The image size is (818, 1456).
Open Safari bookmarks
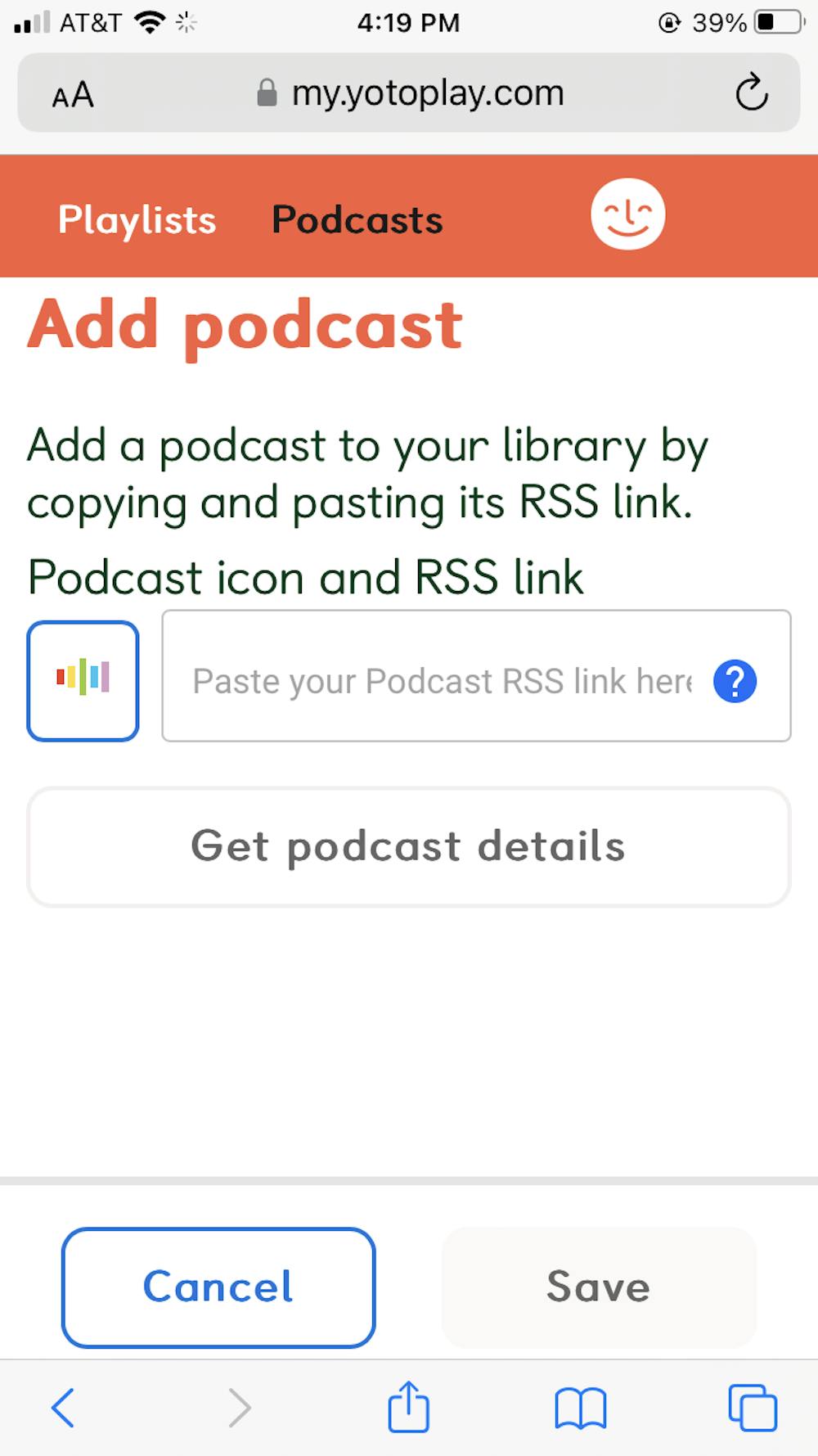tap(580, 1408)
